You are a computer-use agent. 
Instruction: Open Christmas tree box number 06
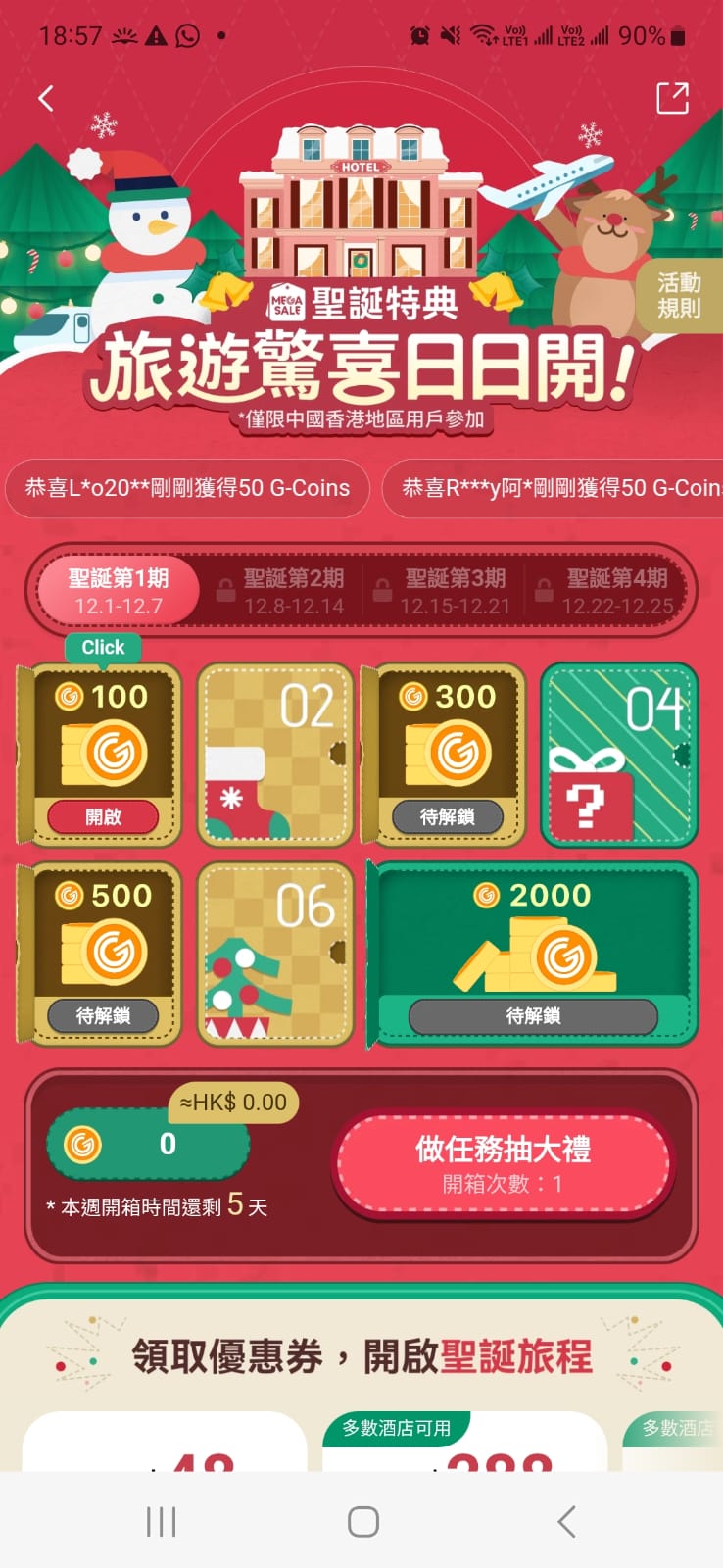tap(274, 954)
